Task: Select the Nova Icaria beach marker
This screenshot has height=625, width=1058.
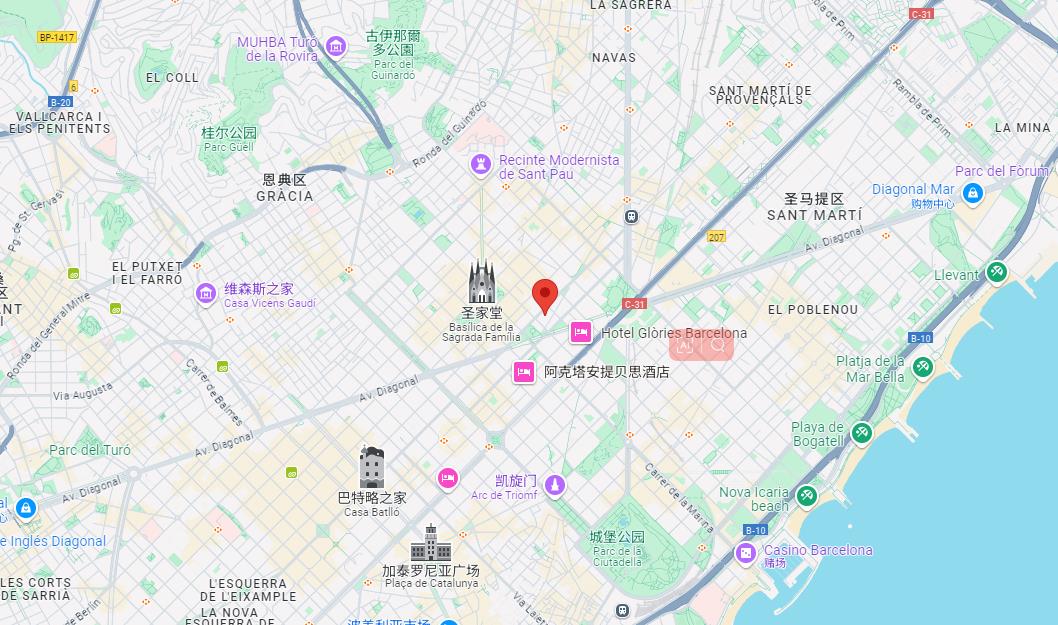Action: coord(807,494)
